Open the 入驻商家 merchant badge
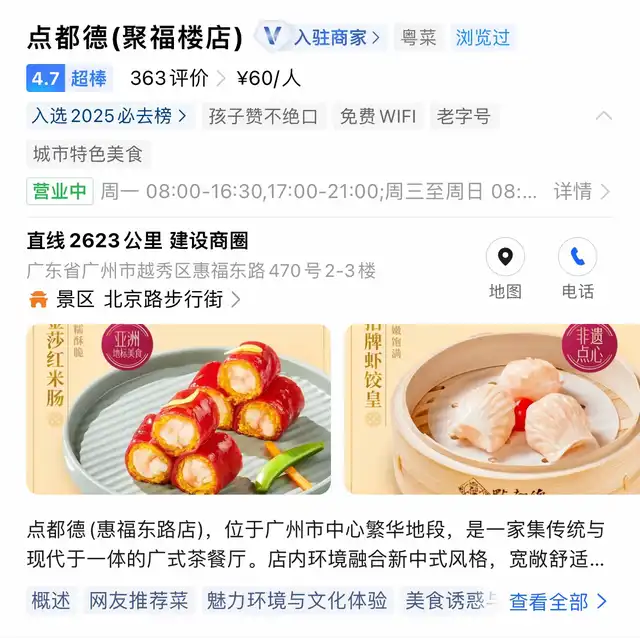640x638 pixels. (322, 38)
